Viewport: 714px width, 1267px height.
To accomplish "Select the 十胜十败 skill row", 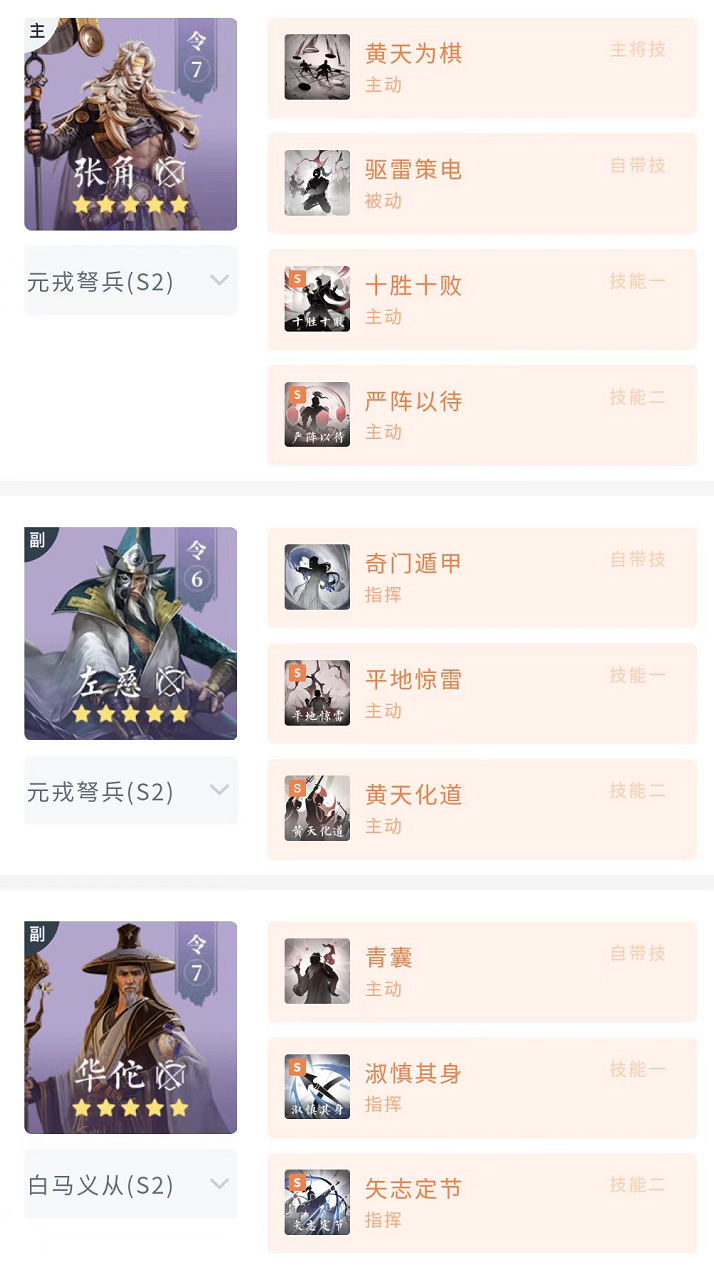I will coord(481,299).
